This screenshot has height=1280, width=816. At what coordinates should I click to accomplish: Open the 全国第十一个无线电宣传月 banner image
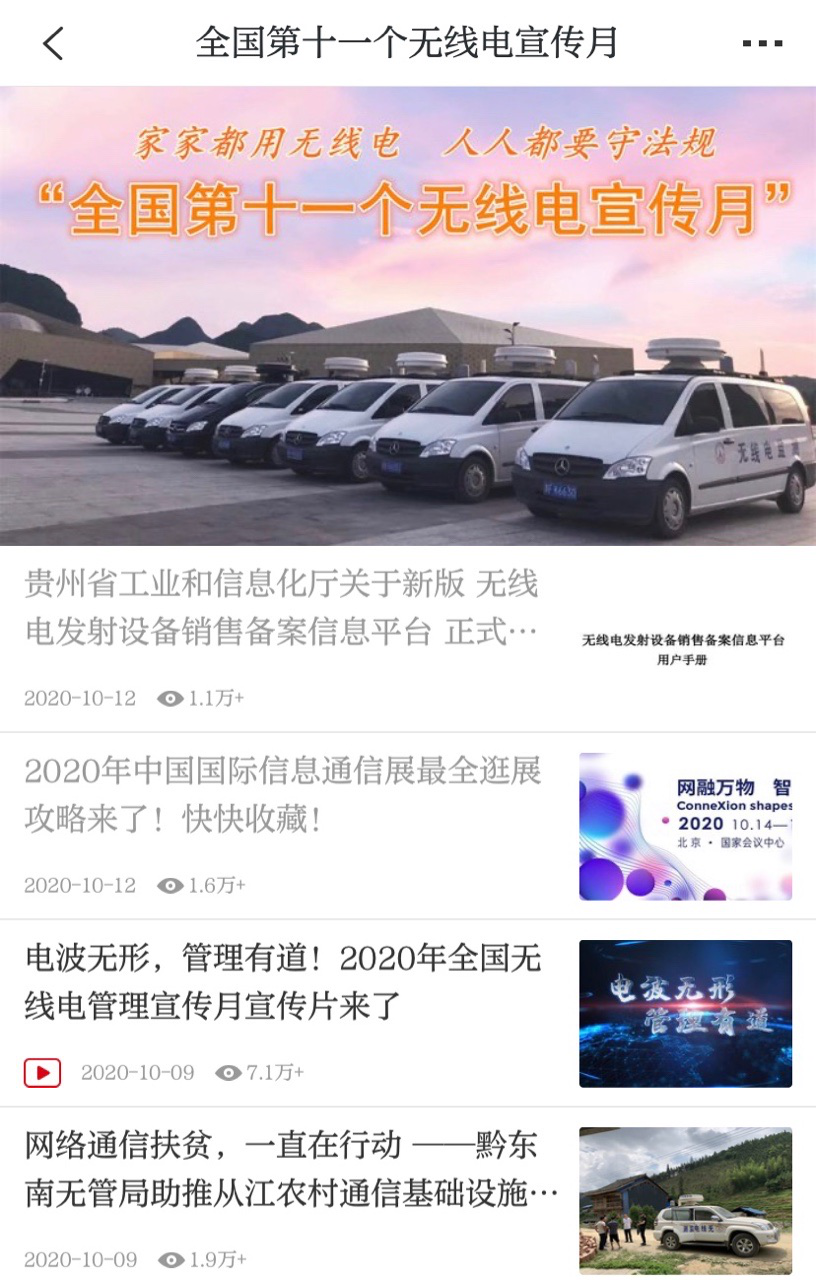click(408, 315)
